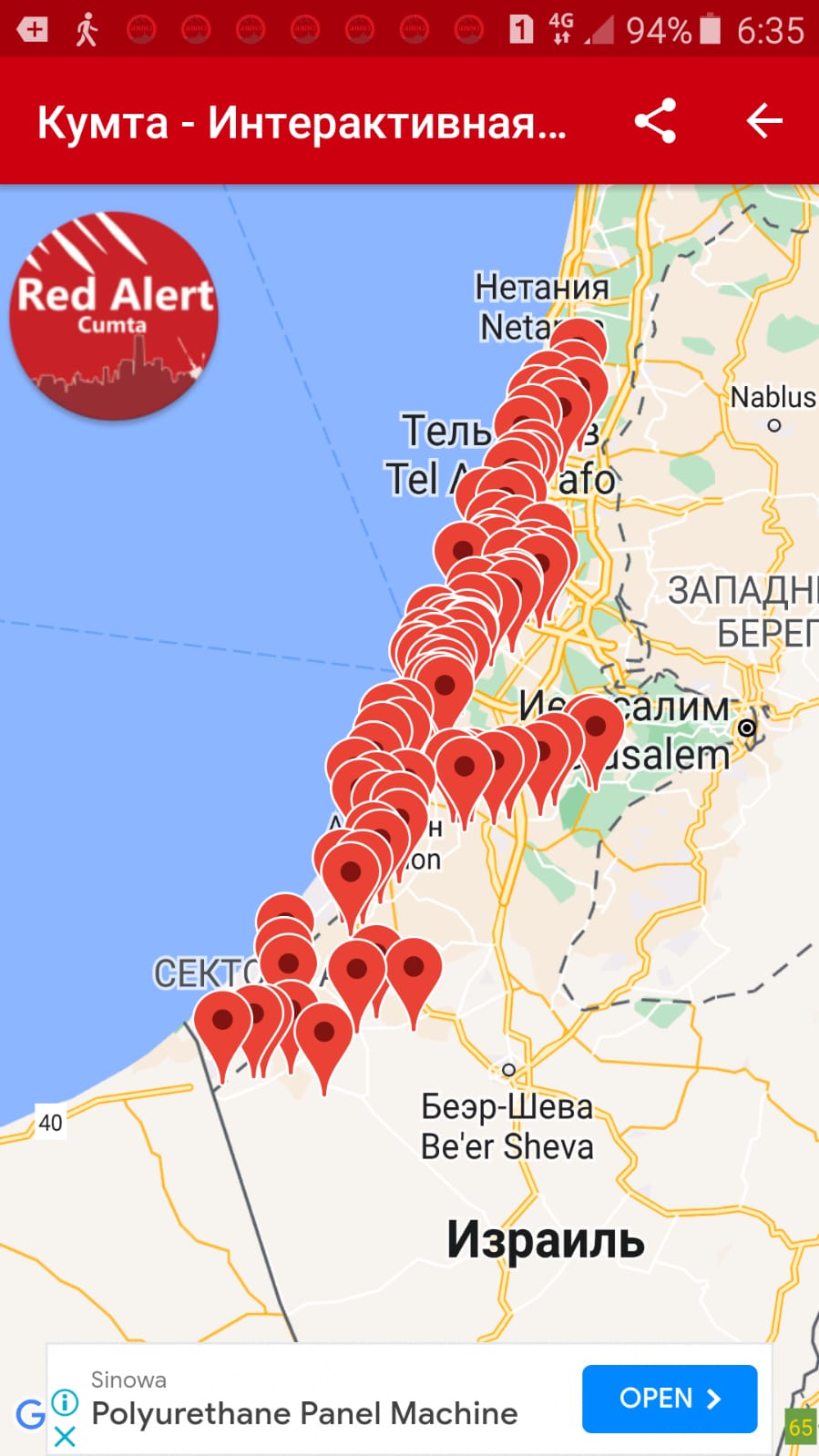Screen dimensions: 819x1456
Task: Share the interactive alert map
Action: [x=655, y=121]
